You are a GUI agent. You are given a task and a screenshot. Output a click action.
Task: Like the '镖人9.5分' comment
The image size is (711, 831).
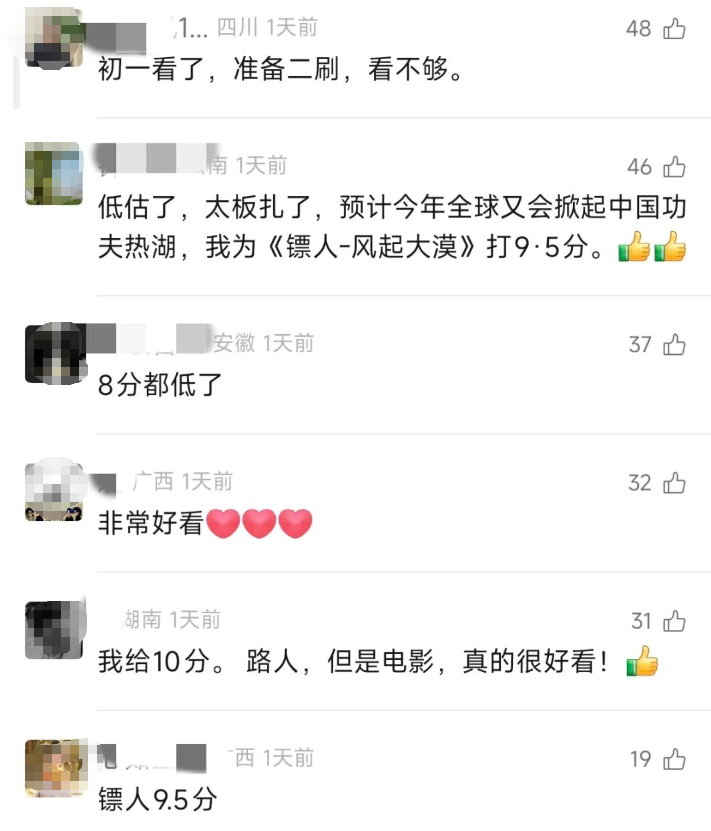click(675, 759)
